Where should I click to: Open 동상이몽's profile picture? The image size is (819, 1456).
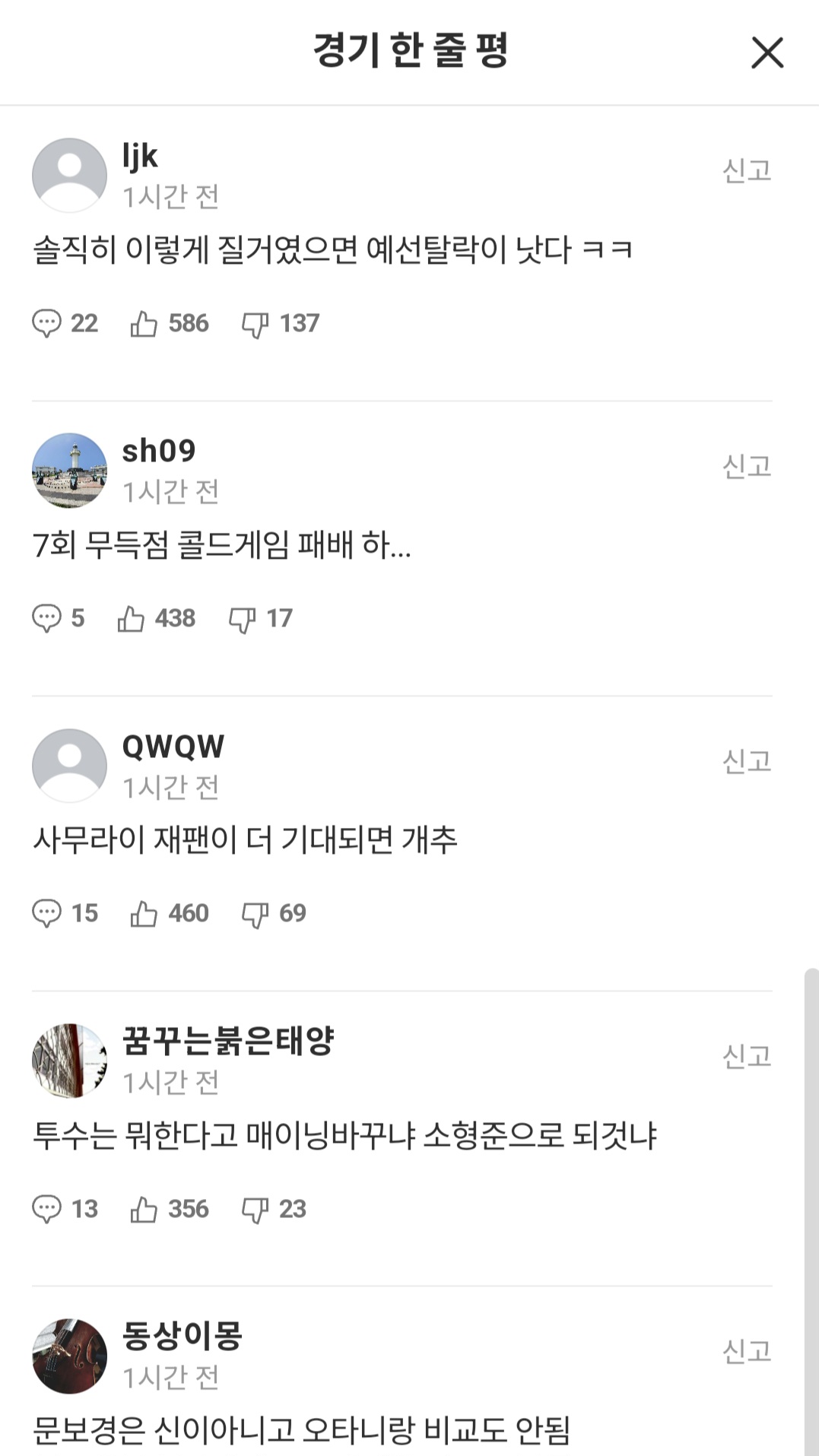point(69,1356)
